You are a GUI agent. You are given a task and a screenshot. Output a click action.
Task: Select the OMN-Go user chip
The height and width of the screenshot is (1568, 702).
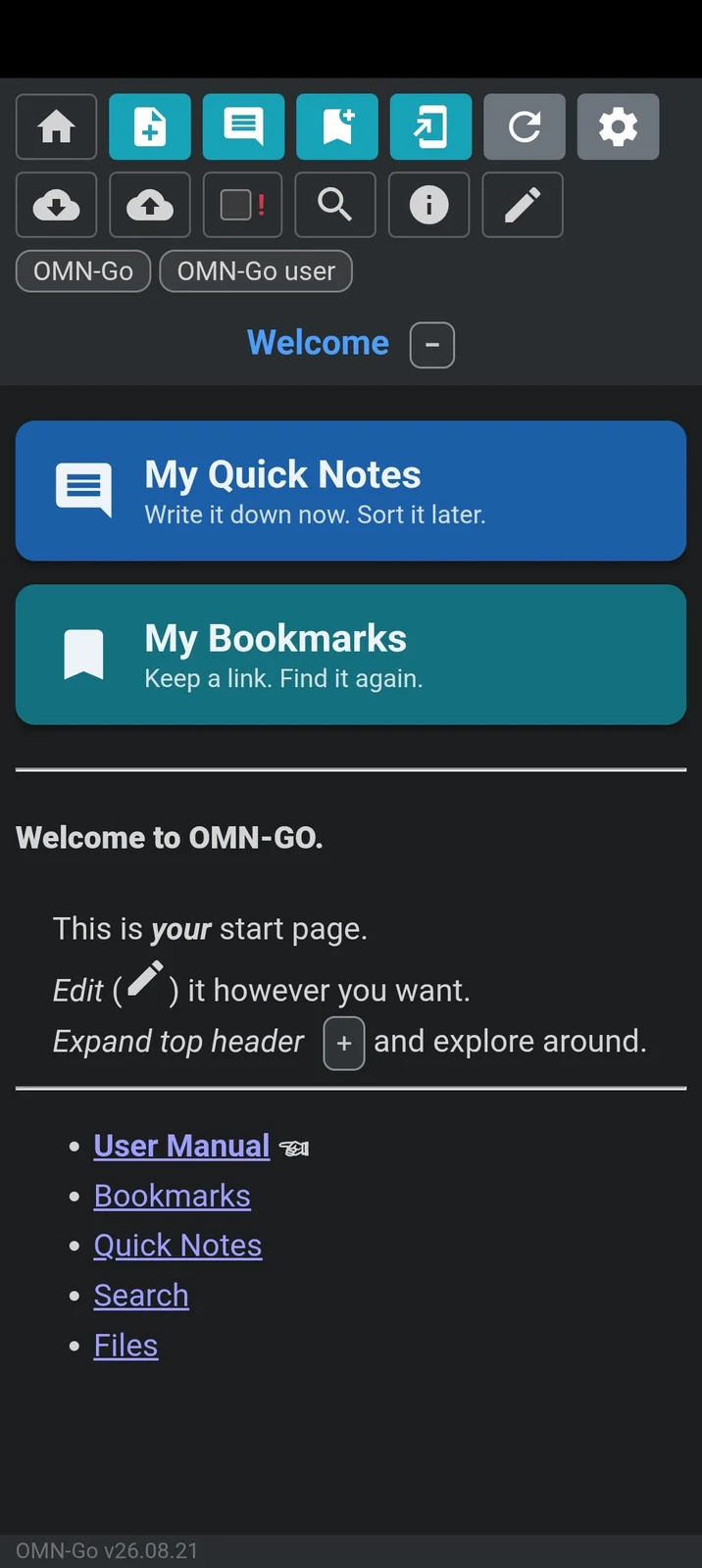tap(256, 271)
